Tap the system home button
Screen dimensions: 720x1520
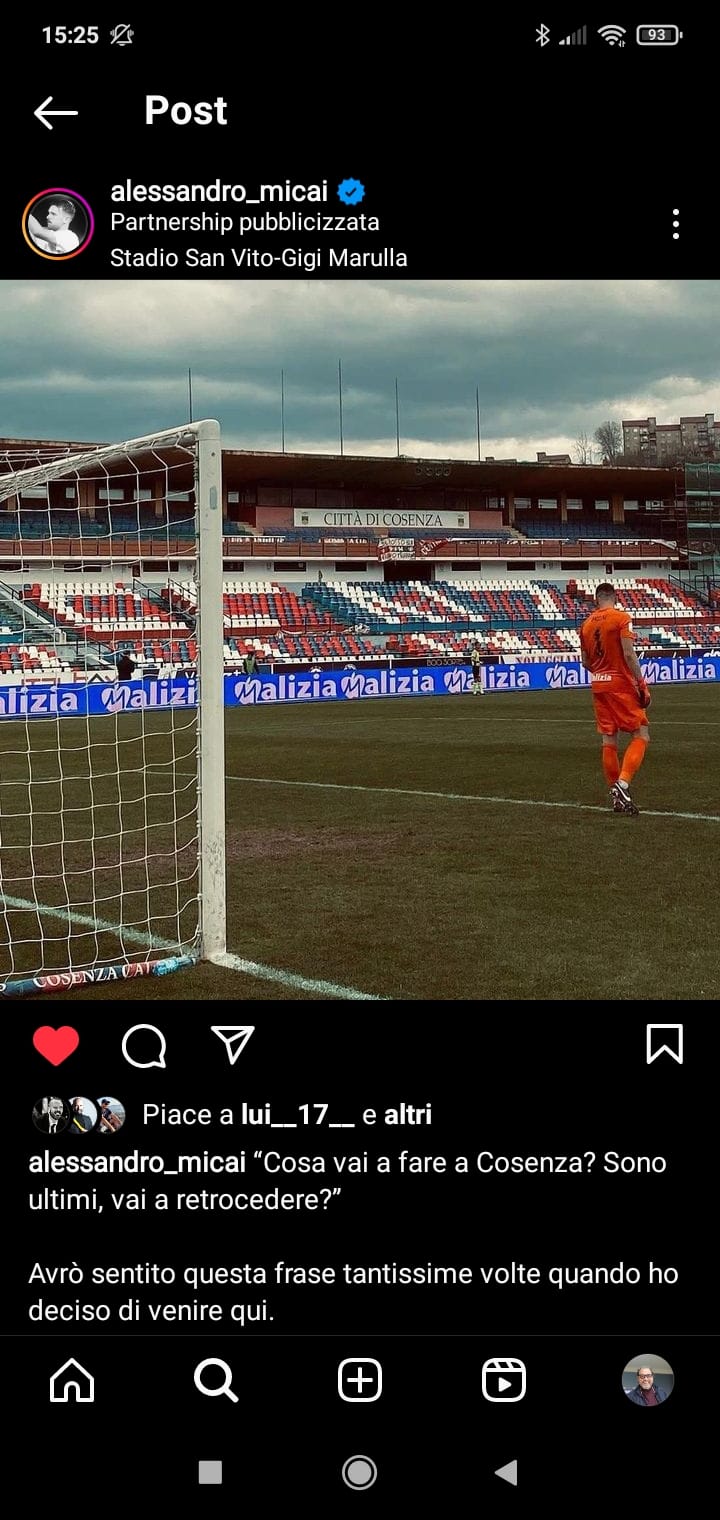[x=359, y=1472]
